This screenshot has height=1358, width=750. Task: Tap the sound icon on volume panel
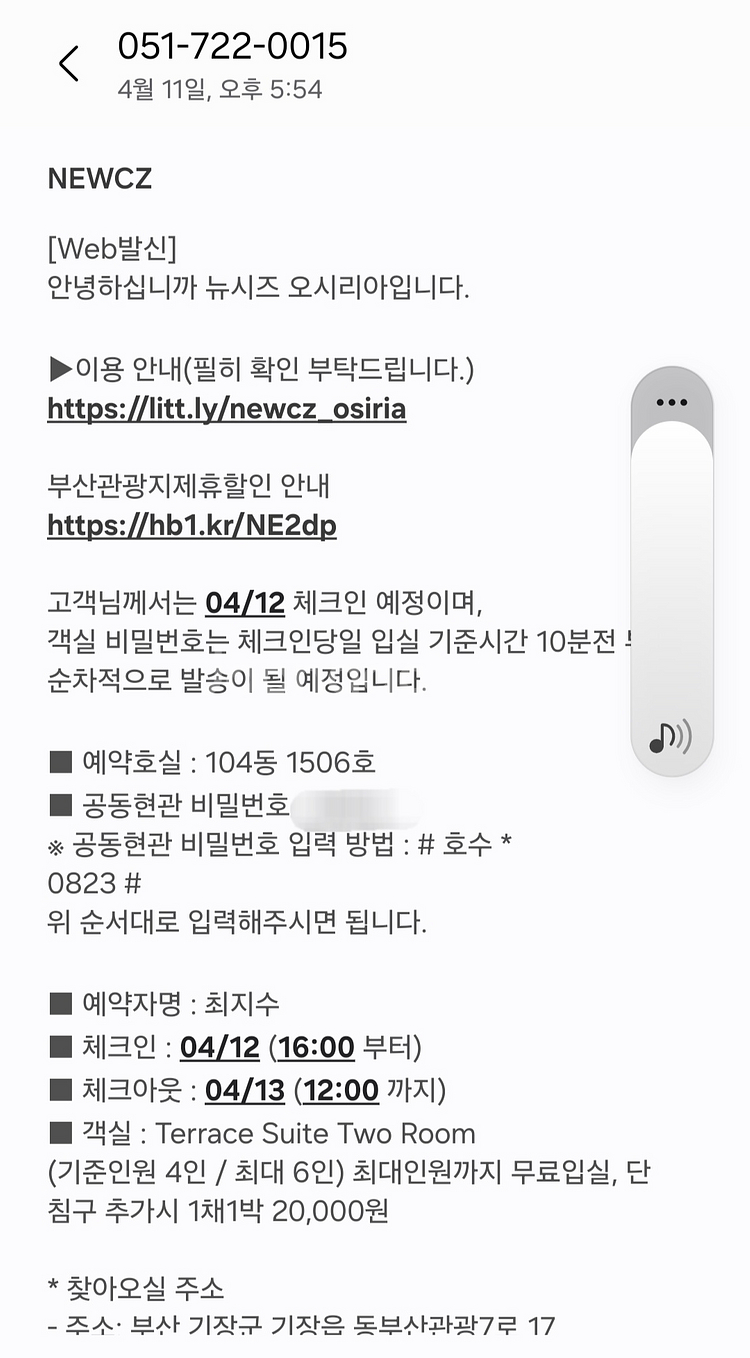[670, 737]
